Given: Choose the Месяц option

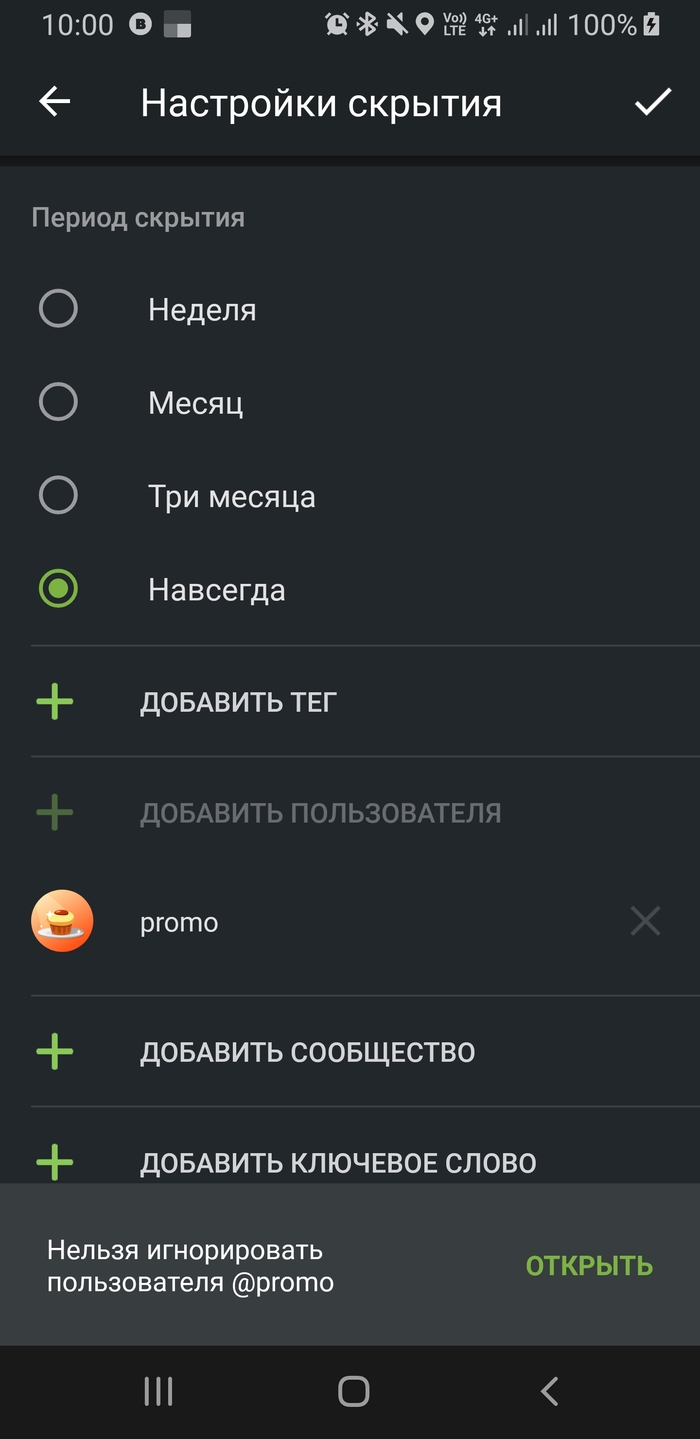Looking at the screenshot, I should point(58,402).
